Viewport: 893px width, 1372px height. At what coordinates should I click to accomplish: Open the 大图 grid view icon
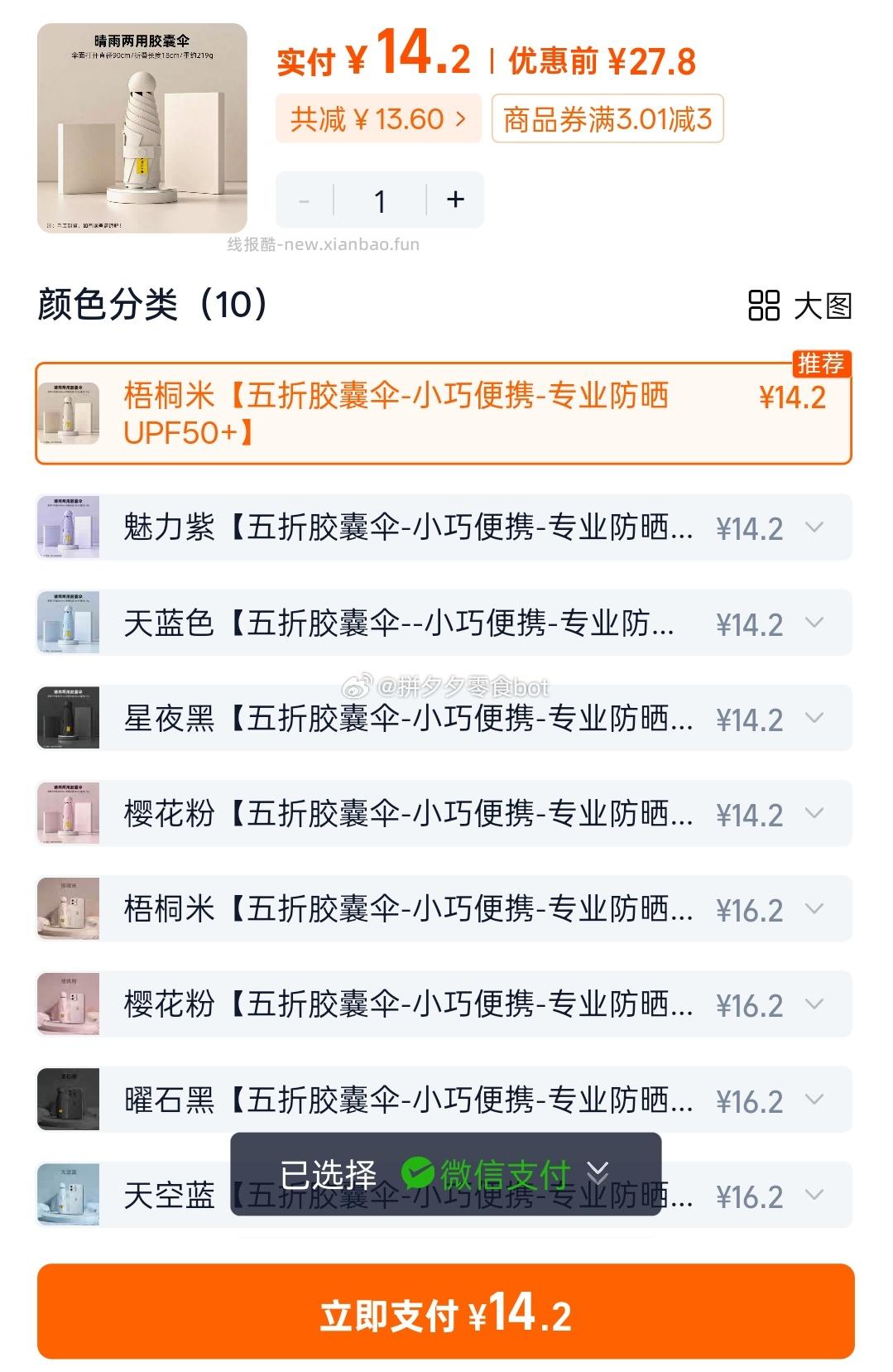pos(764,307)
